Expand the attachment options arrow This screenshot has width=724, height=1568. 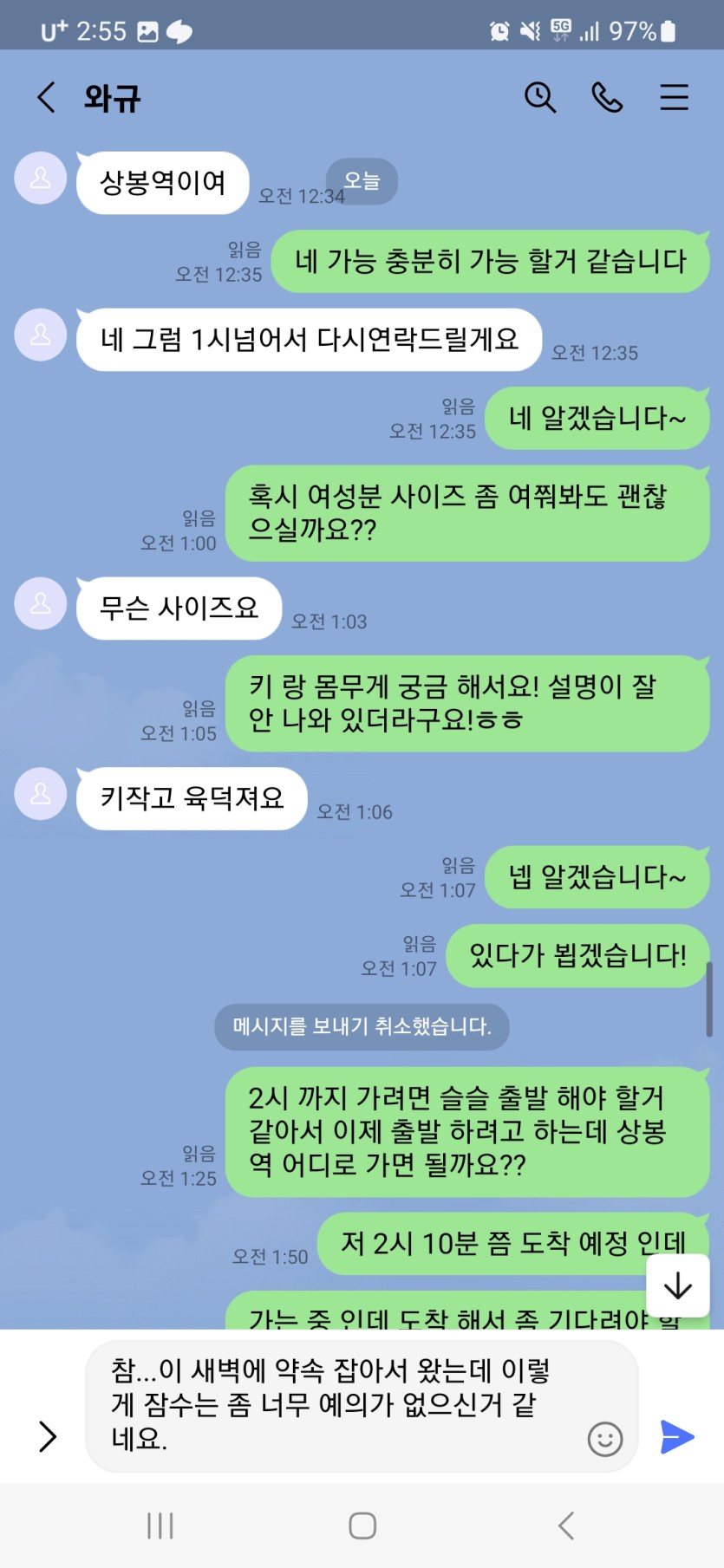(x=48, y=1436)
